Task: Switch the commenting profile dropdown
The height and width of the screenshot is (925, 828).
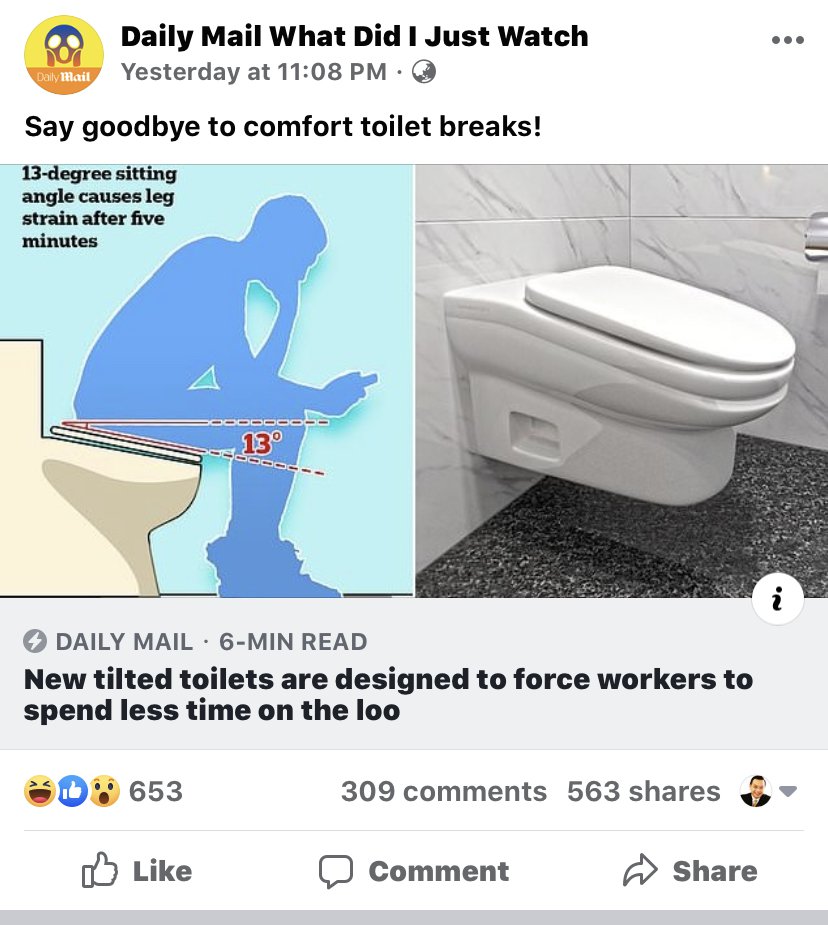Action: [769, 792]
